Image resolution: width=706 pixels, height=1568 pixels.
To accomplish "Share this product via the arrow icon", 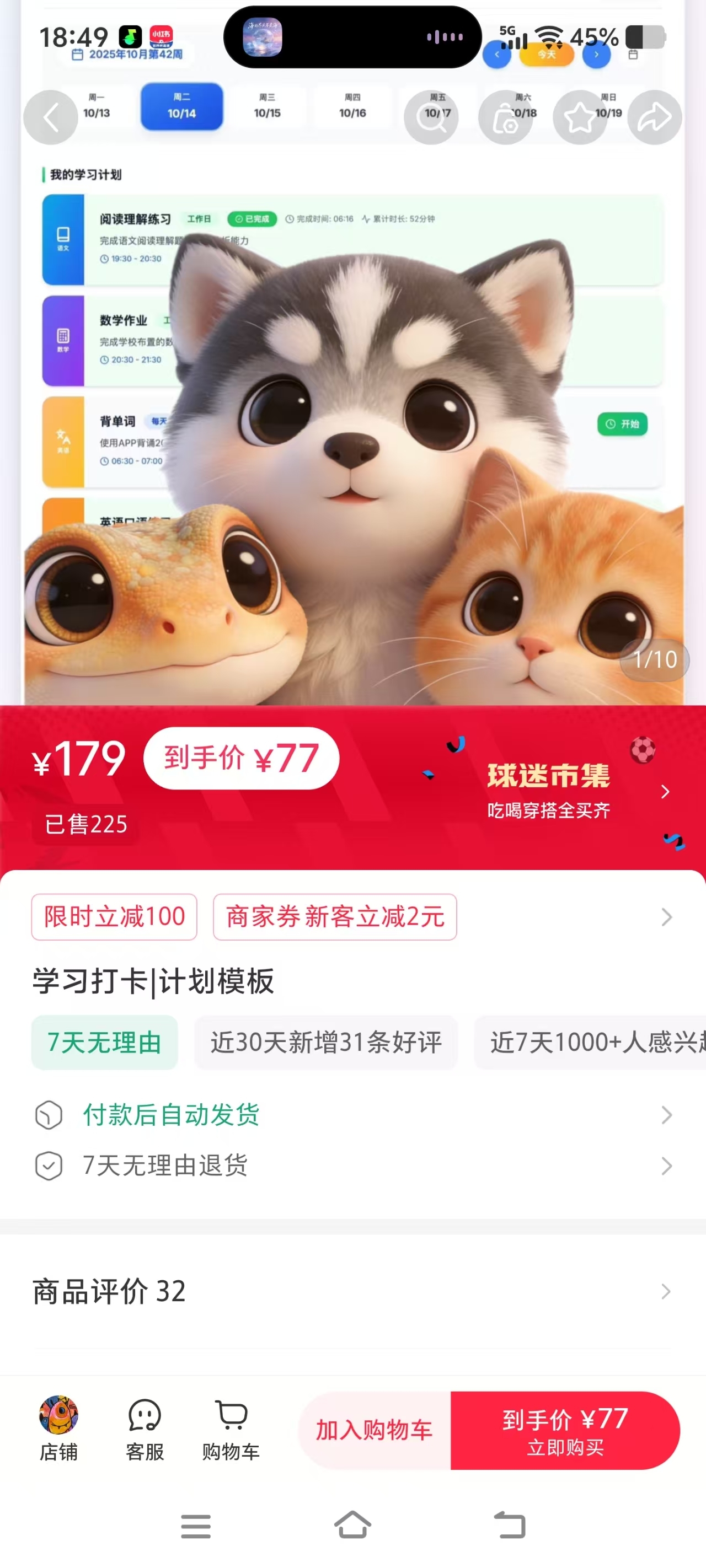I will coord(654,117).
